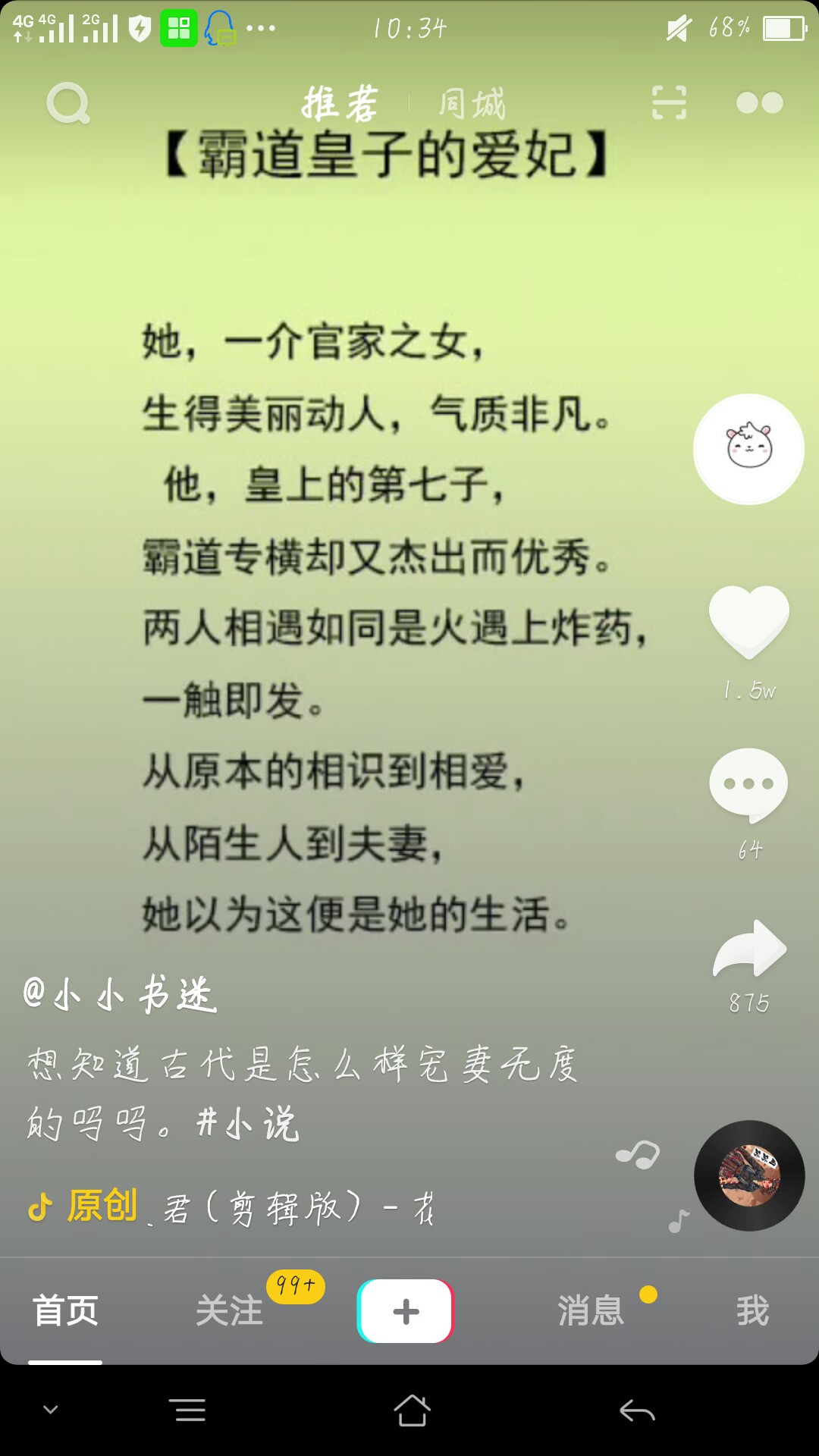819x1456 pixels.
Task: Open the creator's avatar profile
Action: pos(748,449)
